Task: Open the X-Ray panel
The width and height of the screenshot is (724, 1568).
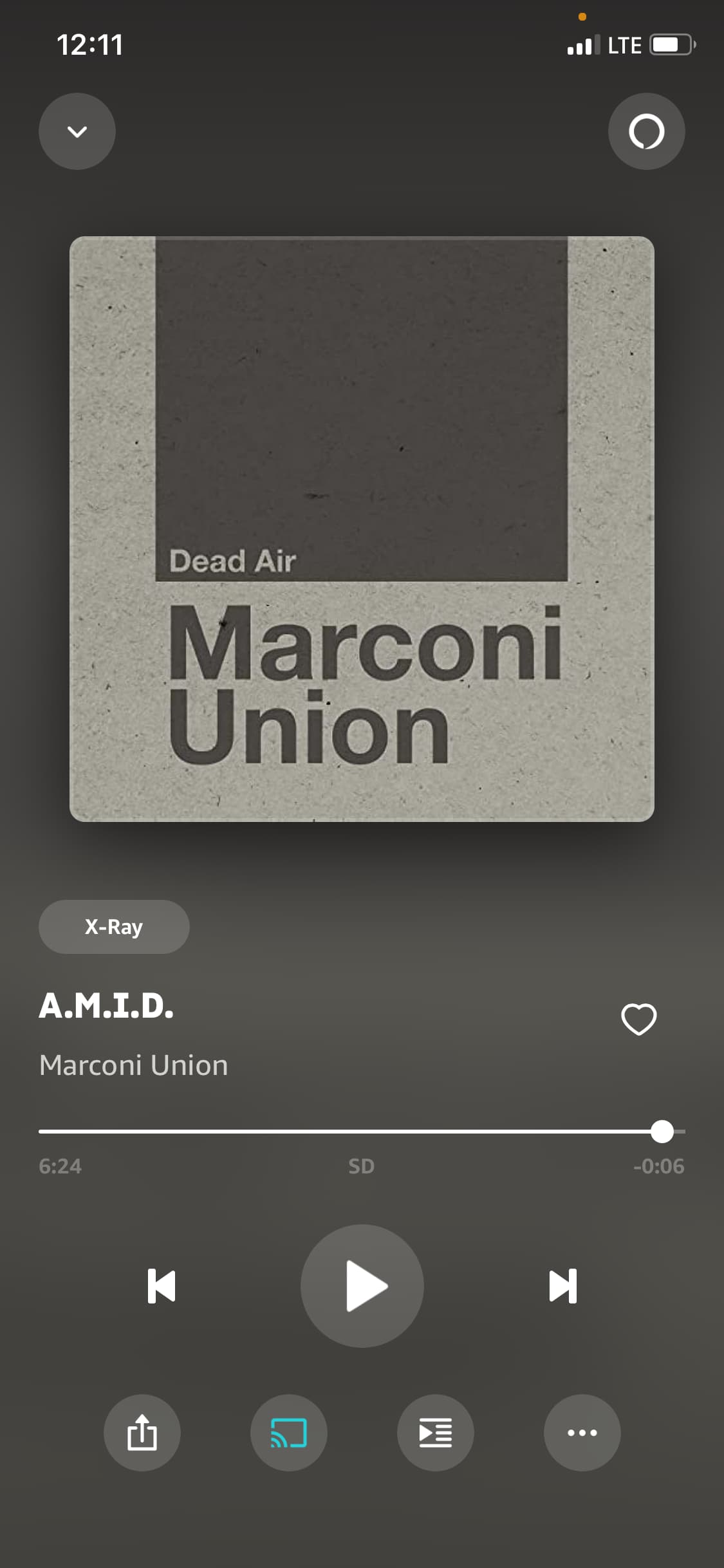Action: tap(114, 927)
